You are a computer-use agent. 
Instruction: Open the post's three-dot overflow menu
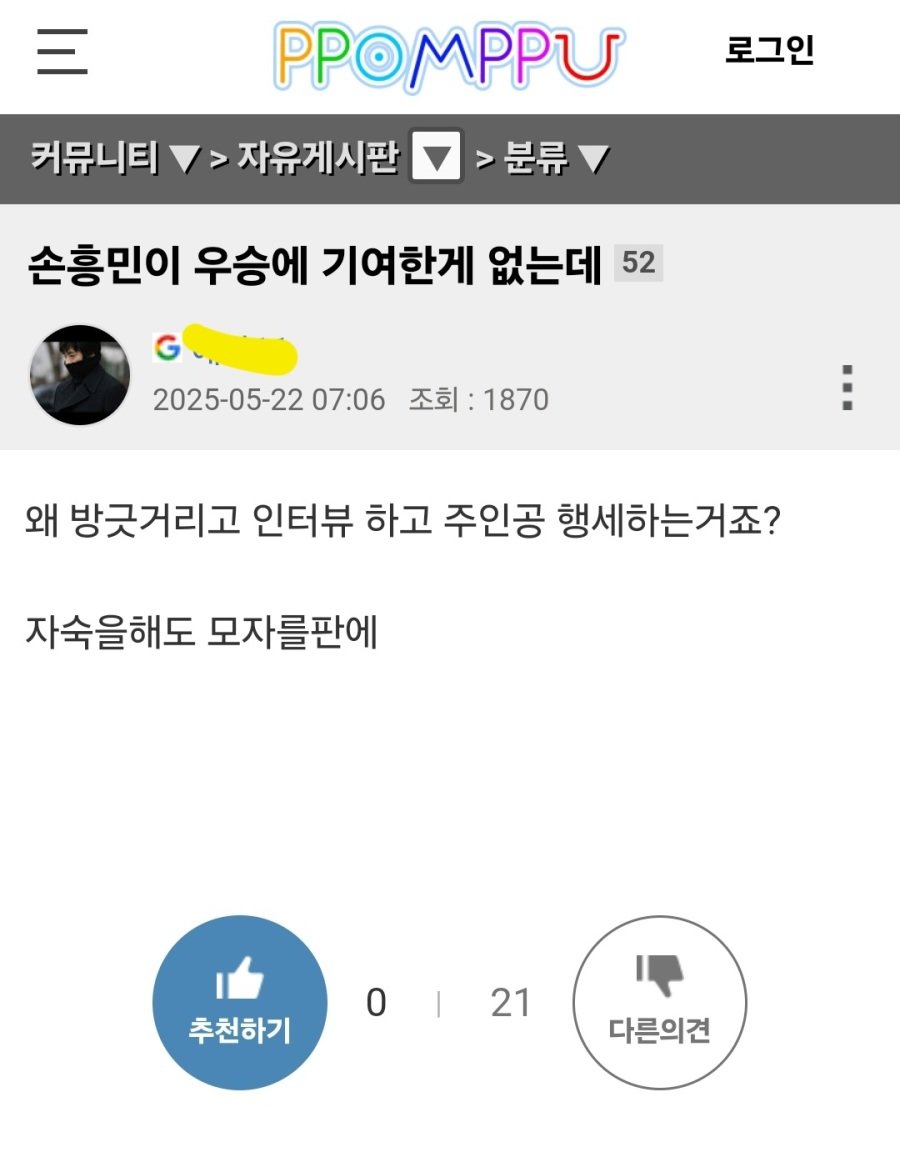point(847,388)
